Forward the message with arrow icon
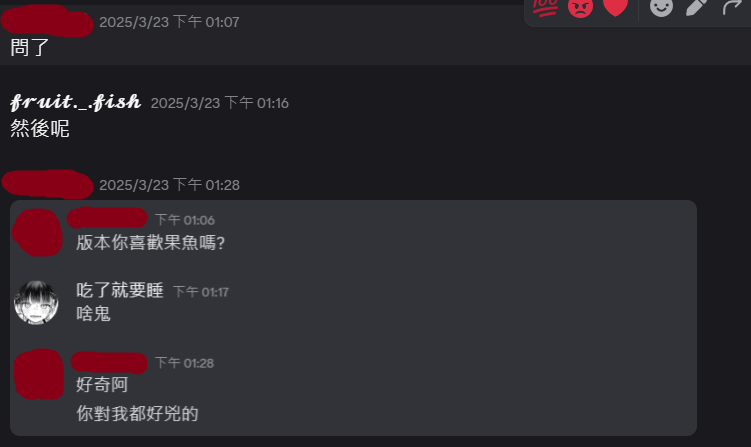 click(731, 7)
